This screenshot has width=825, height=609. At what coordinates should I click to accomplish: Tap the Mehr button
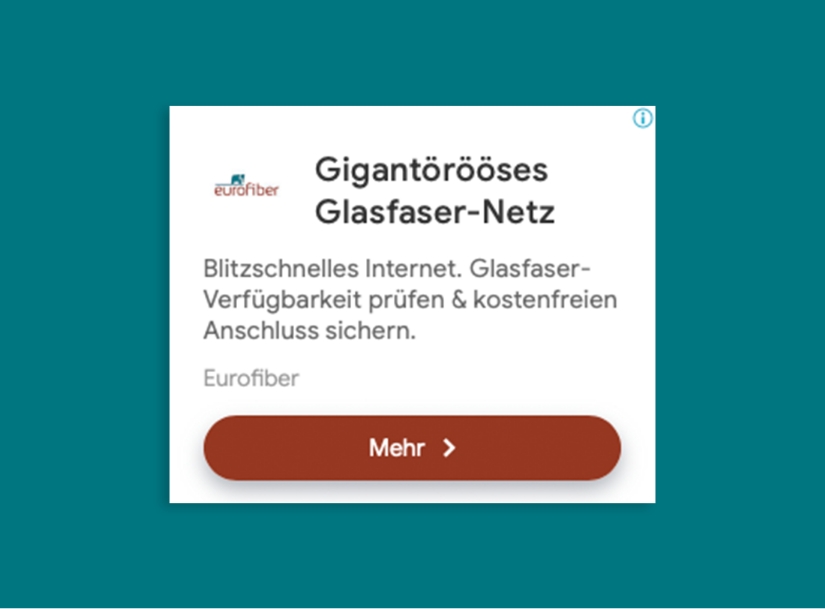[412, 448]
